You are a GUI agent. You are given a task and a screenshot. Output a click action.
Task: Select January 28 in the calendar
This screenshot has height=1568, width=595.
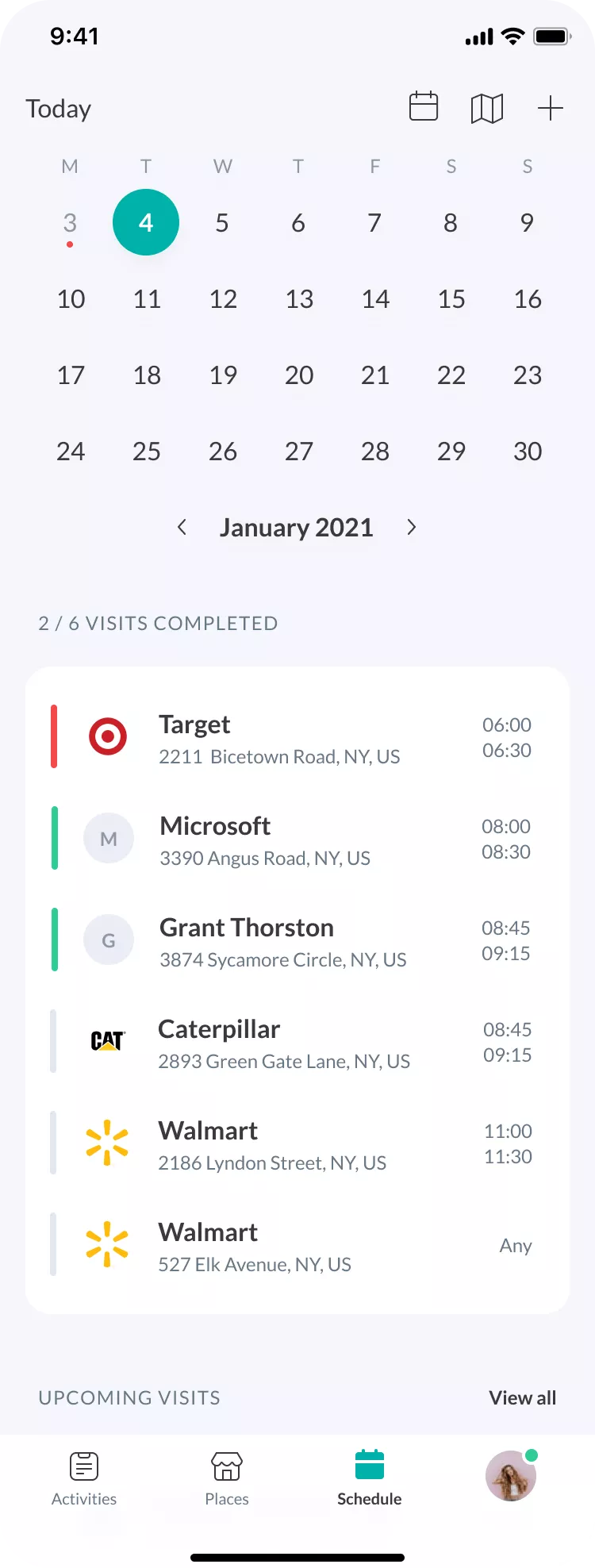click(x=375, y=452)
